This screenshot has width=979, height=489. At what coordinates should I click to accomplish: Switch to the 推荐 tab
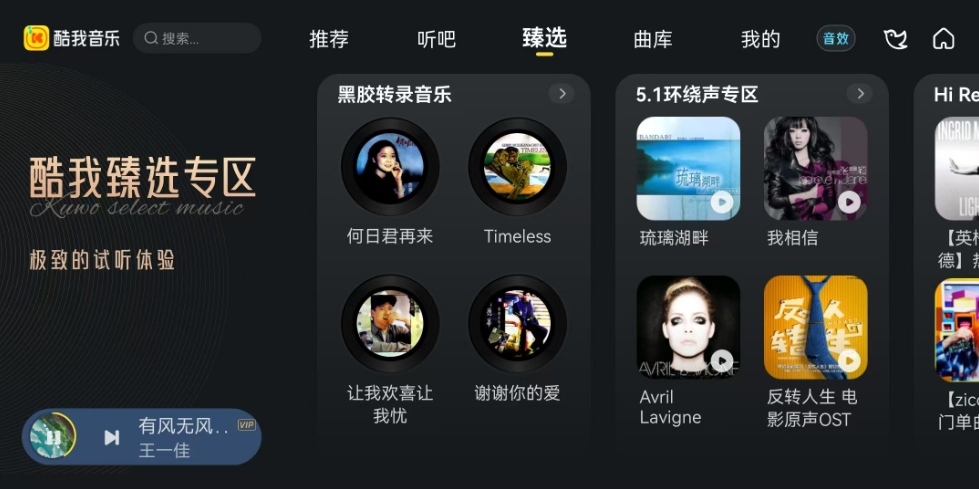point(329,39)
